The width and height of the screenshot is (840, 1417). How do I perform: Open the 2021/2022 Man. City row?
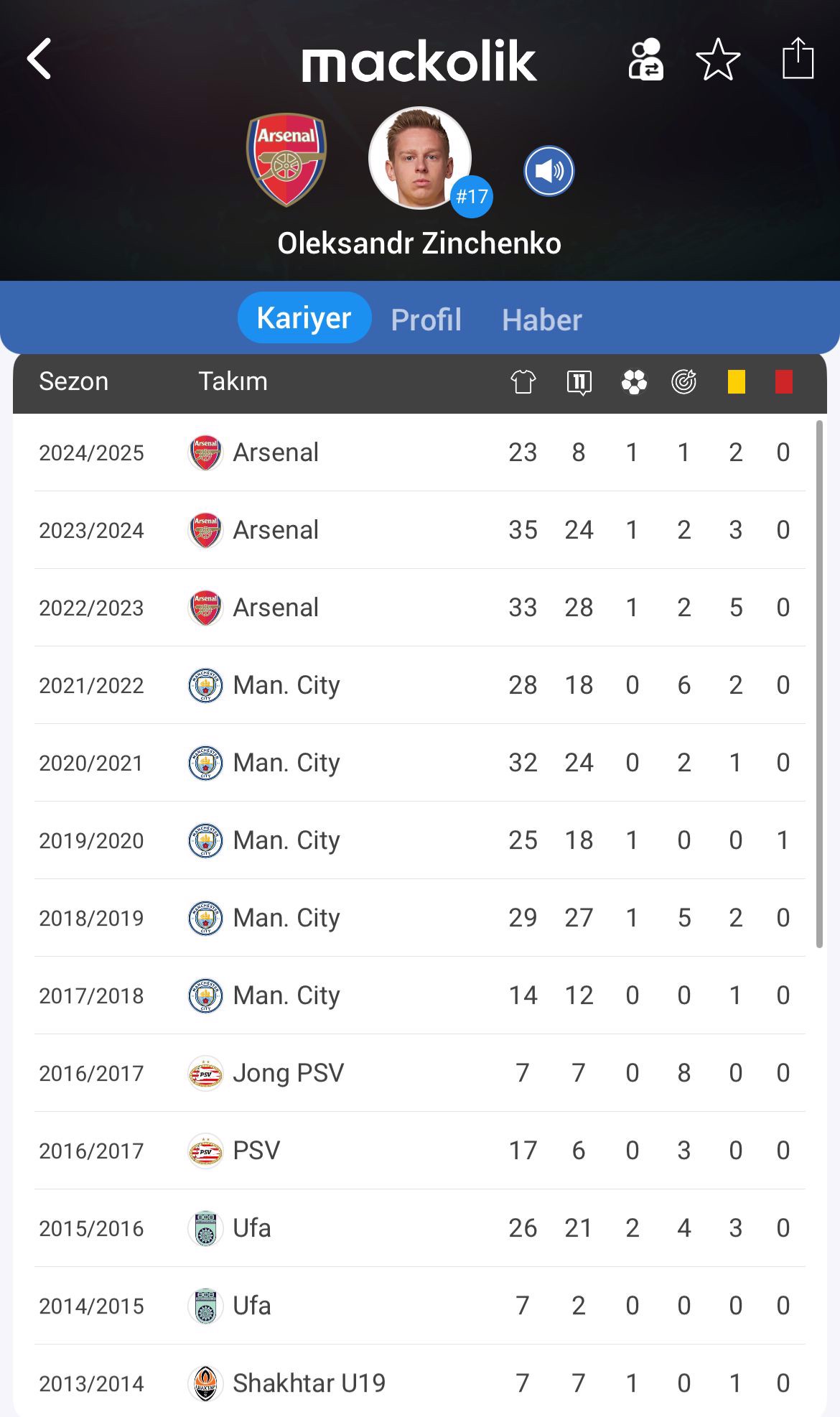[420, 685]
